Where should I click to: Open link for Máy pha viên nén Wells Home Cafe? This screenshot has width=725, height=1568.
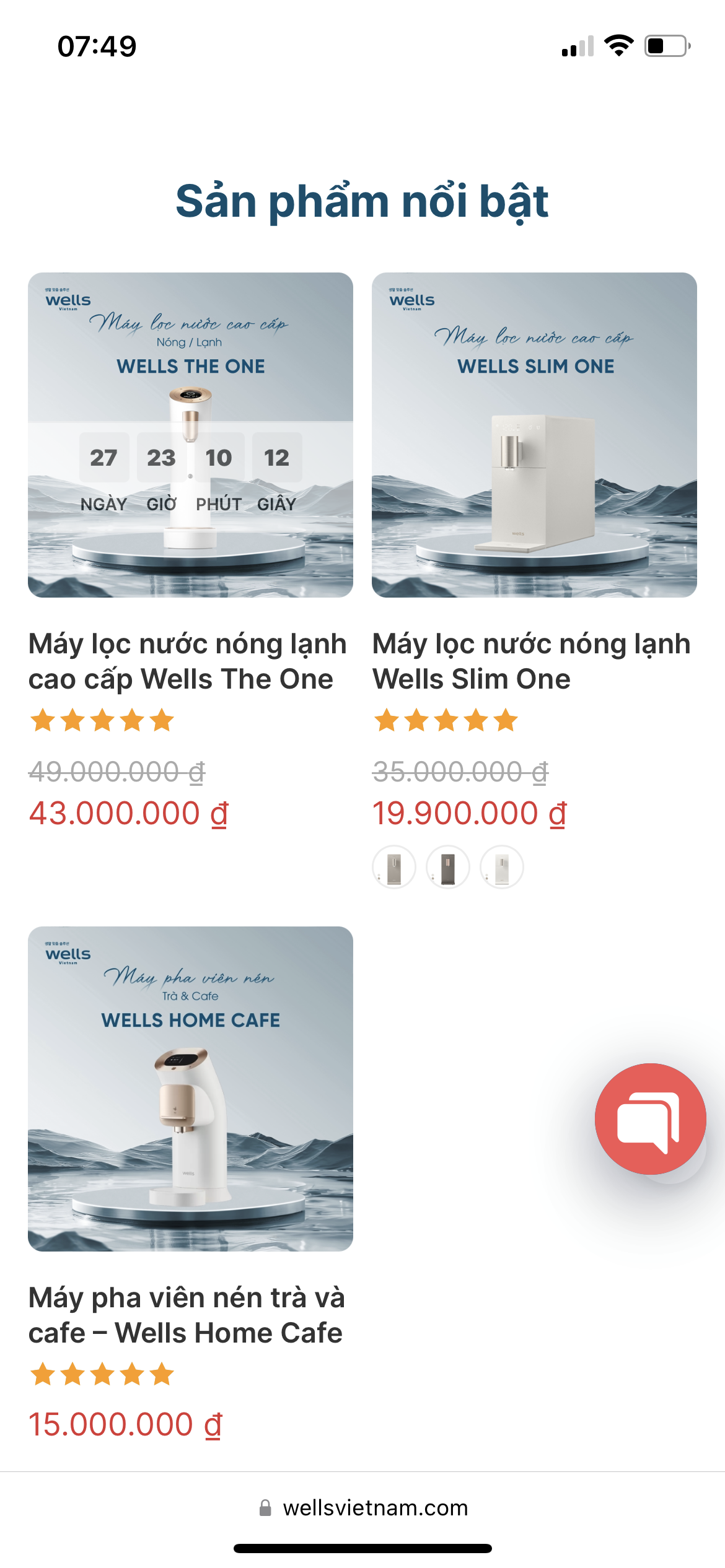click(x=188, y=1316)
